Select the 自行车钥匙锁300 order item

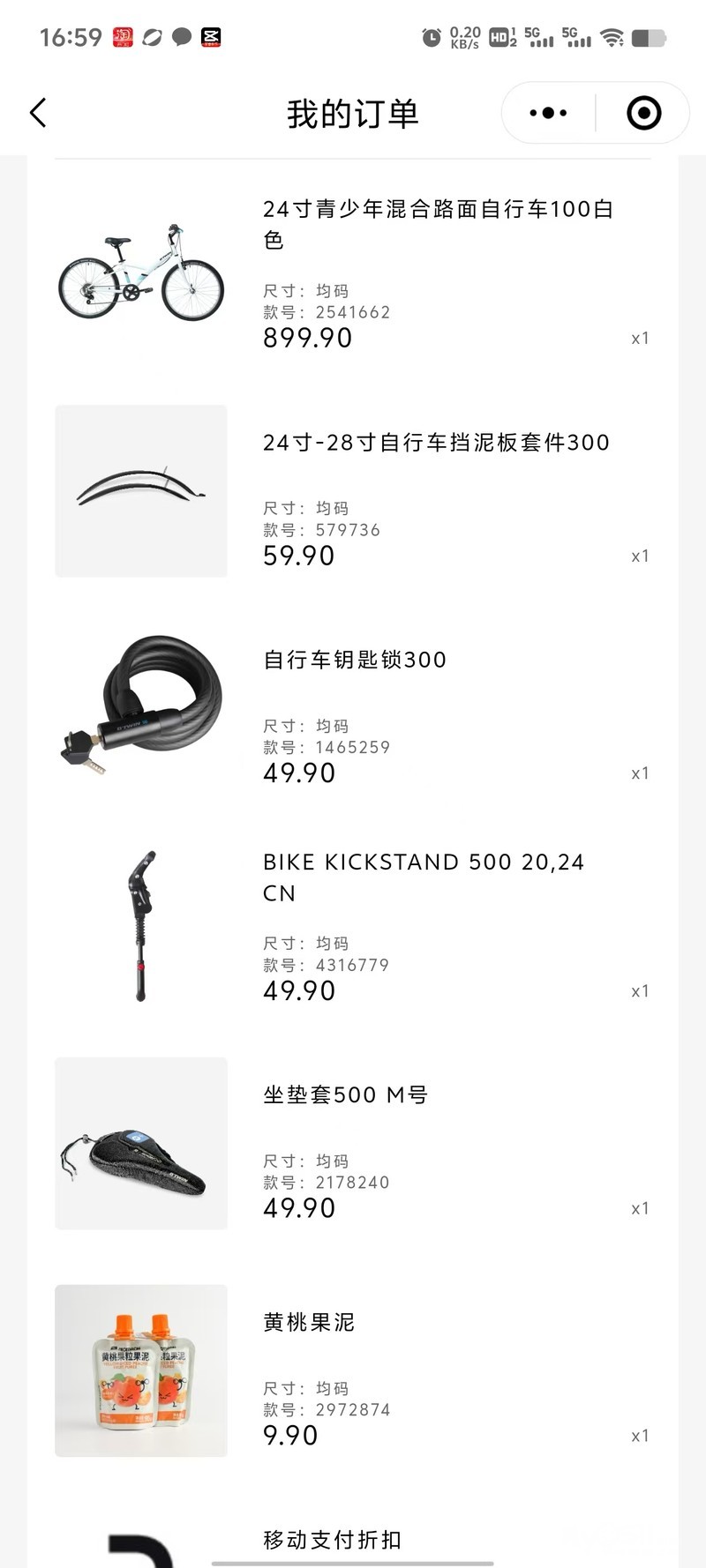pyautogui.click(x=355, y=660)
